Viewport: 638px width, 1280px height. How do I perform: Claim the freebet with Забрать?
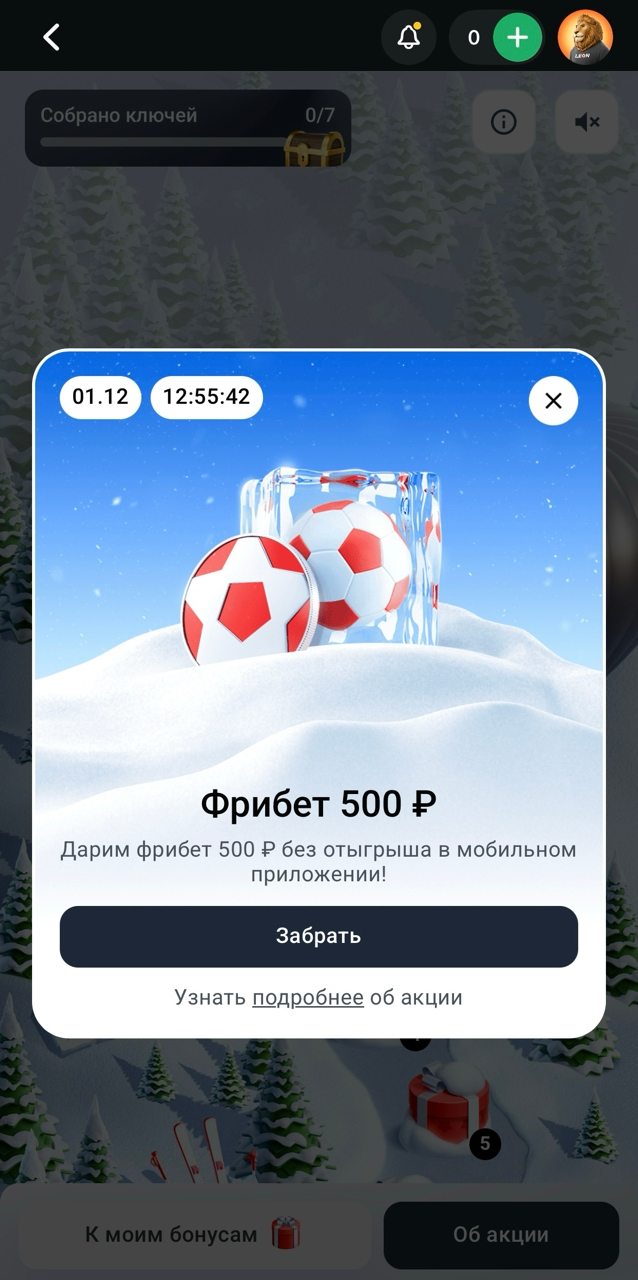pyautogui.click(x=319, y=936)
